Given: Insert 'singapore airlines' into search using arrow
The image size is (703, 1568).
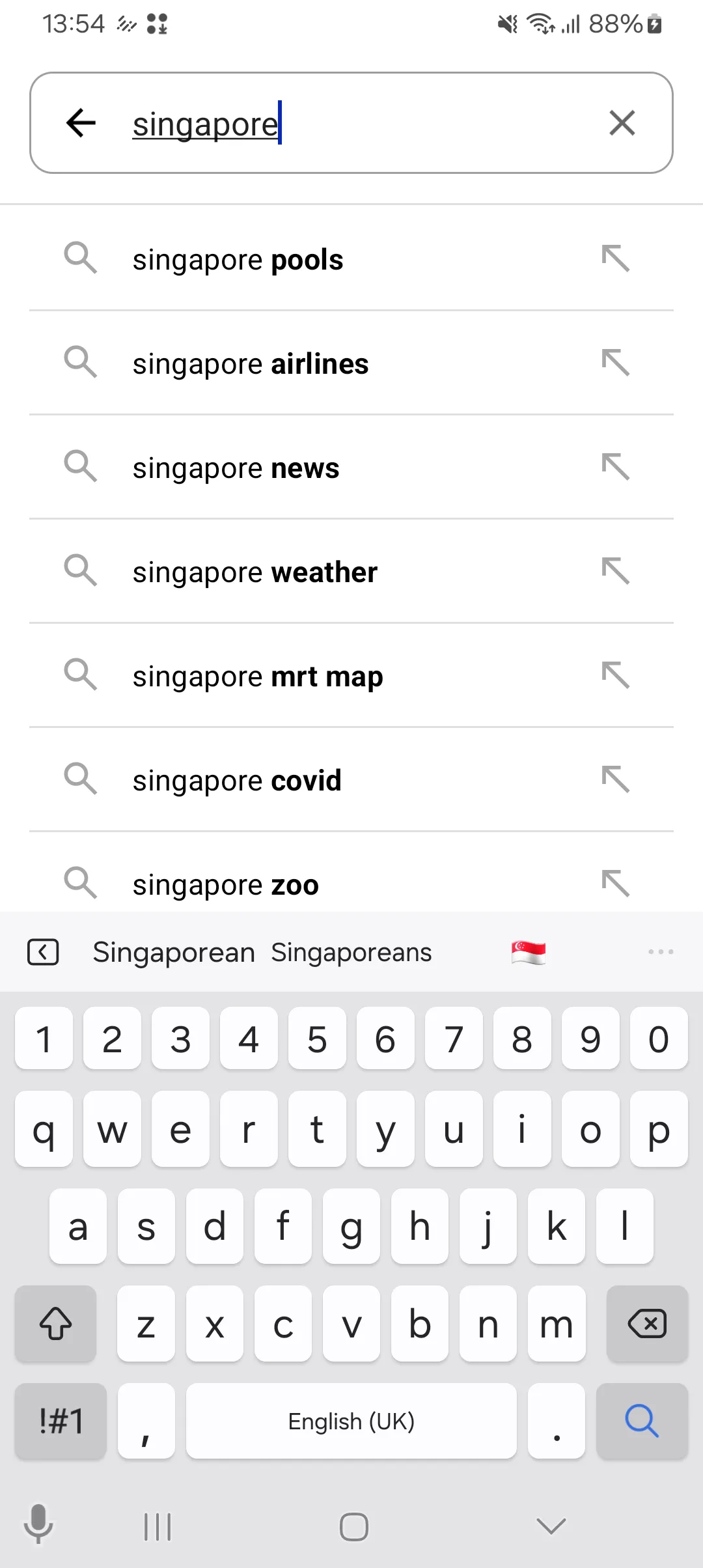Looking at the screenshot, I should [x=615, y=363].
